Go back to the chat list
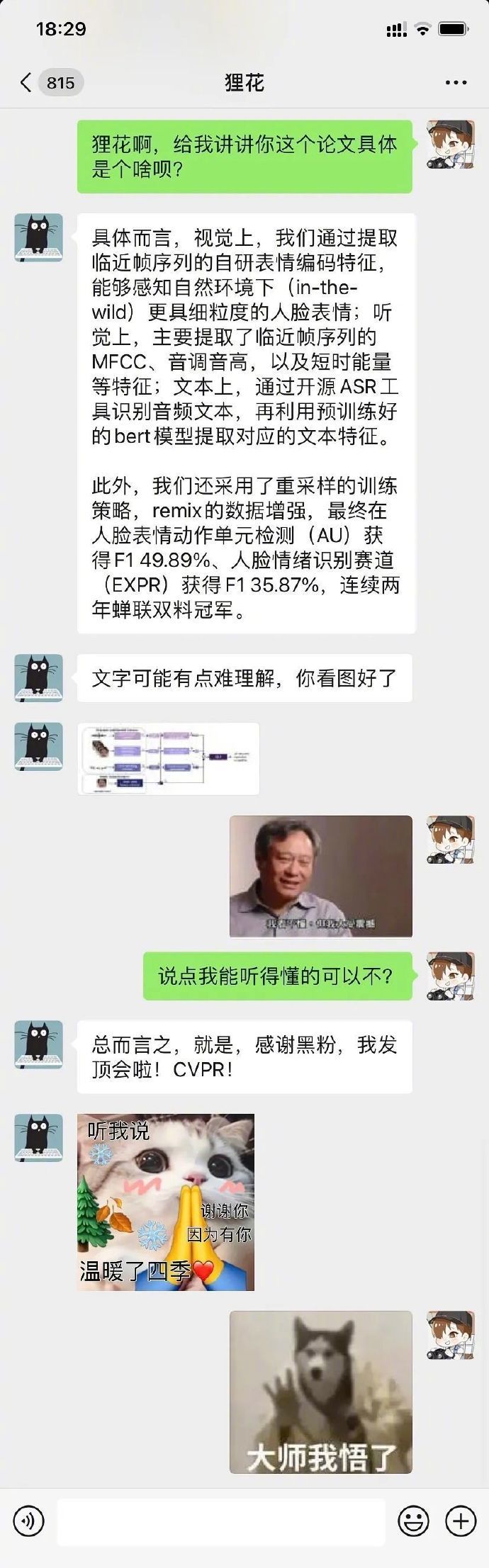This screenshot has height=1568, width=489. [x=27, y=83]
